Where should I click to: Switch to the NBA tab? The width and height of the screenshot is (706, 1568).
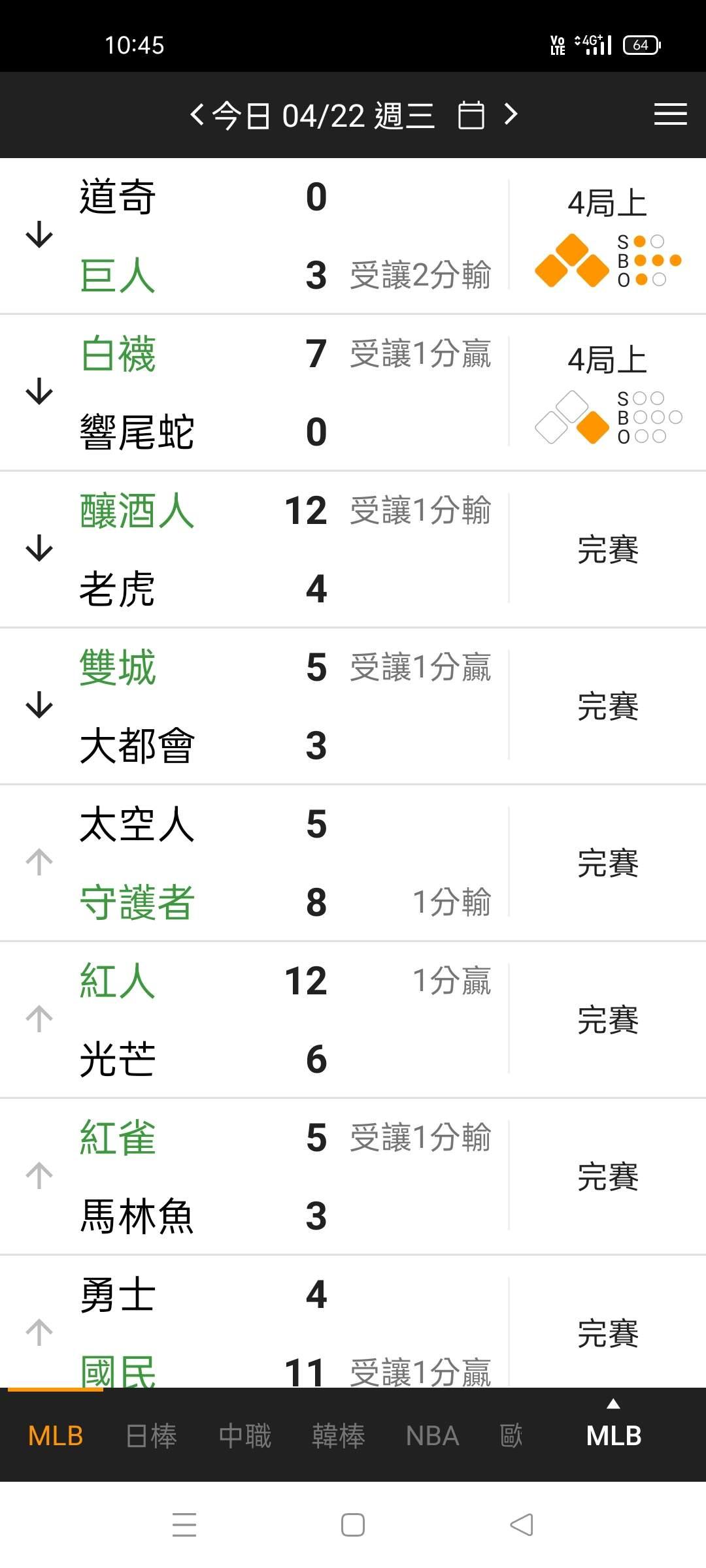point(432,1435)
